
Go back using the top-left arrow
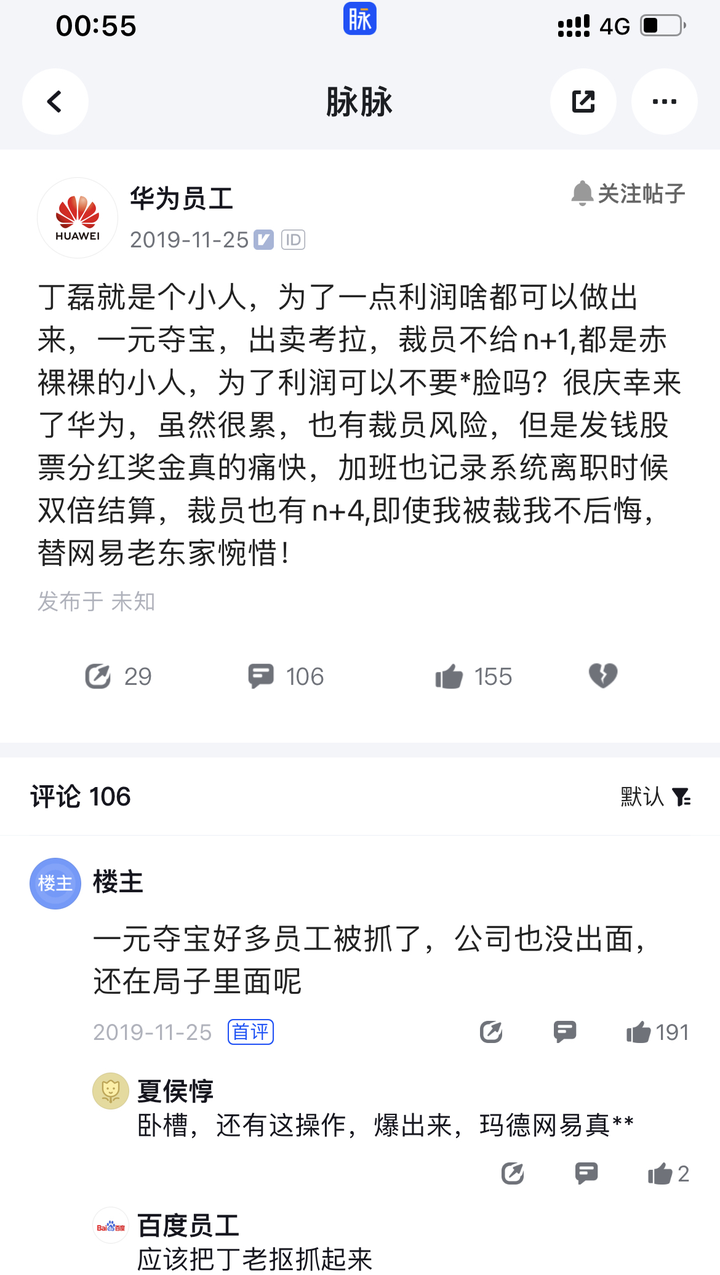click(55, 101)
